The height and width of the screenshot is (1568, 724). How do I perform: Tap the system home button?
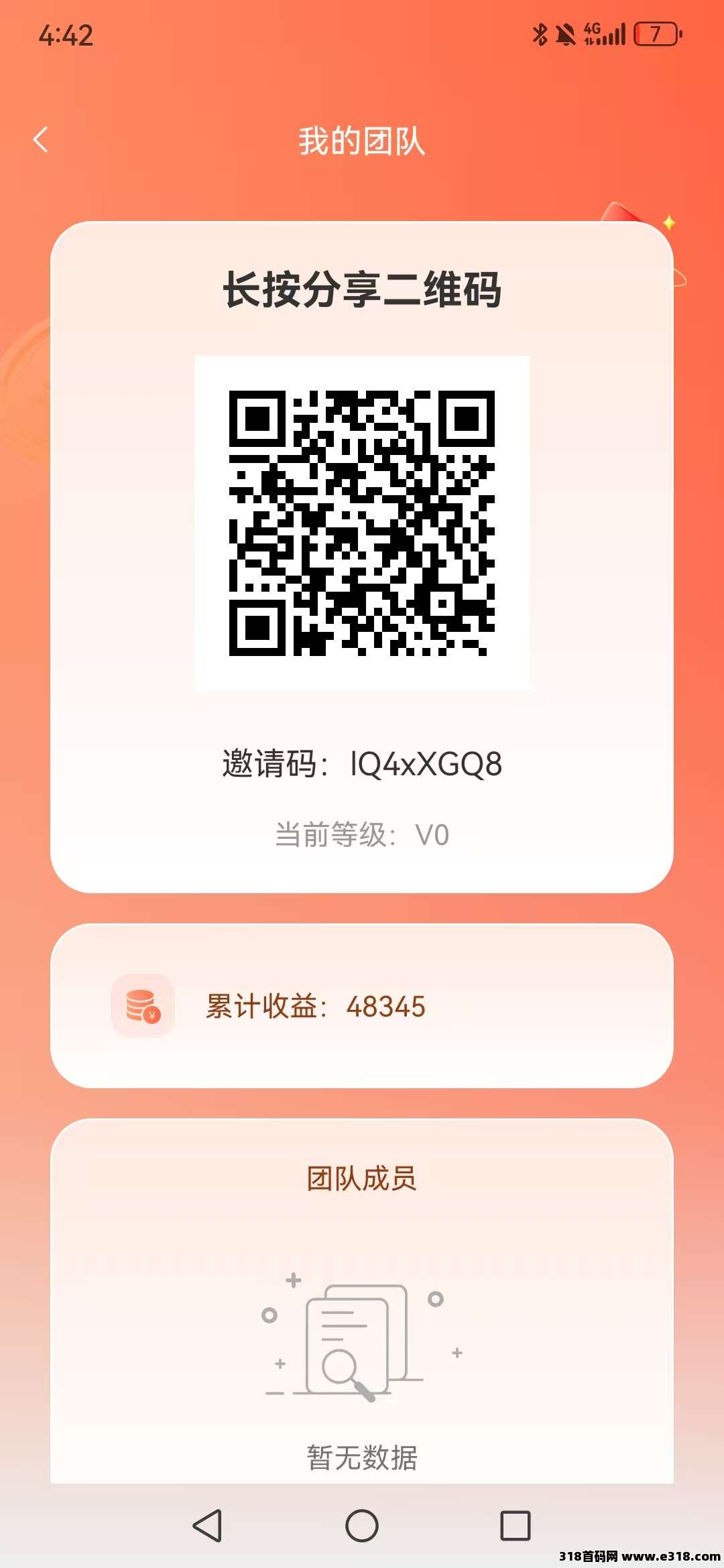click(362, 1526)
